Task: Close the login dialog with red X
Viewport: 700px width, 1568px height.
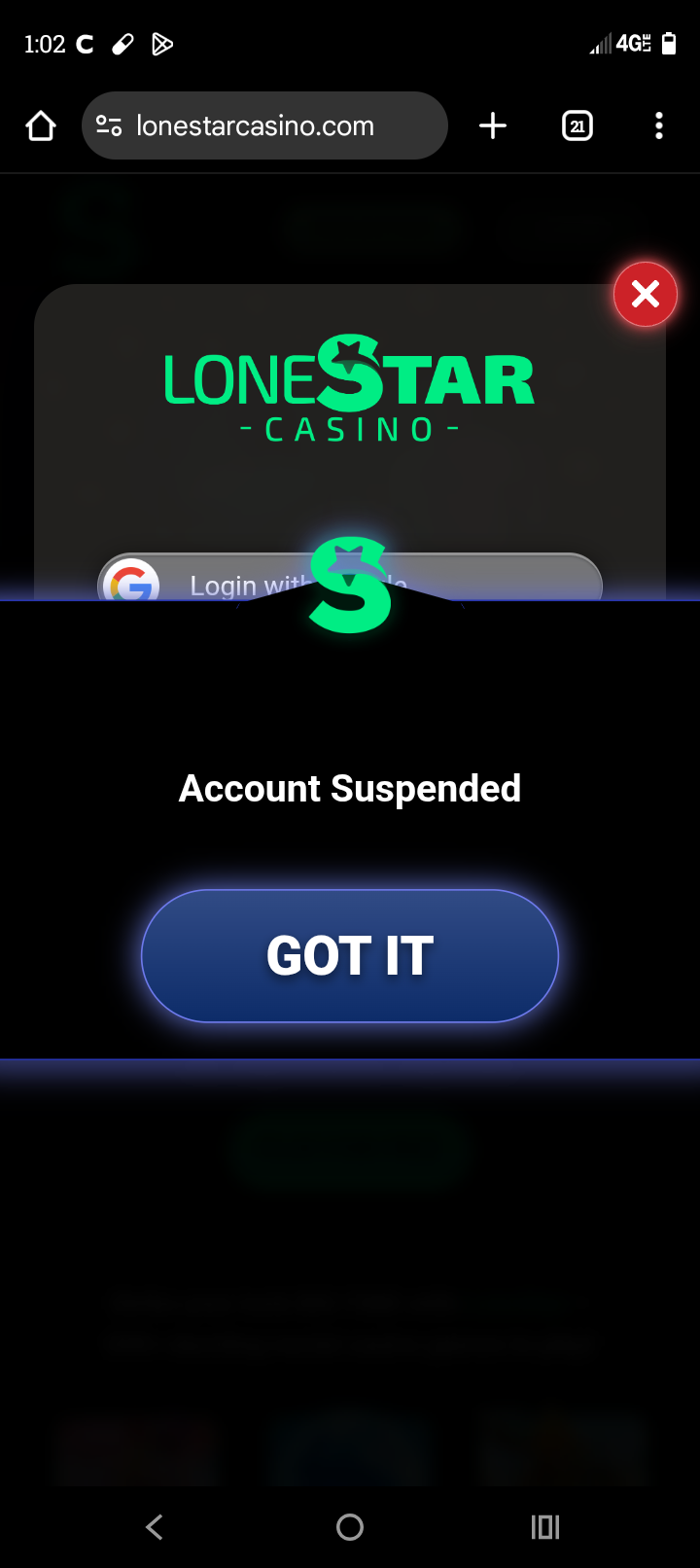Action: 645,294
